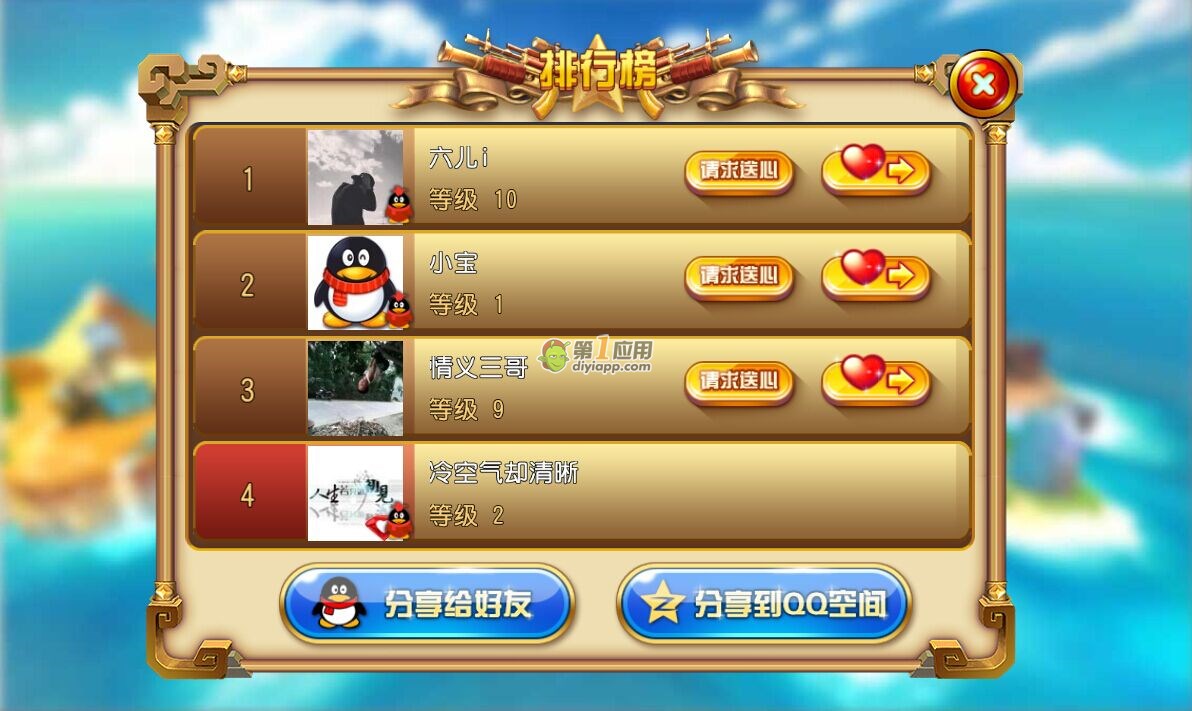Request a heart from 小宝

(739, 277)
